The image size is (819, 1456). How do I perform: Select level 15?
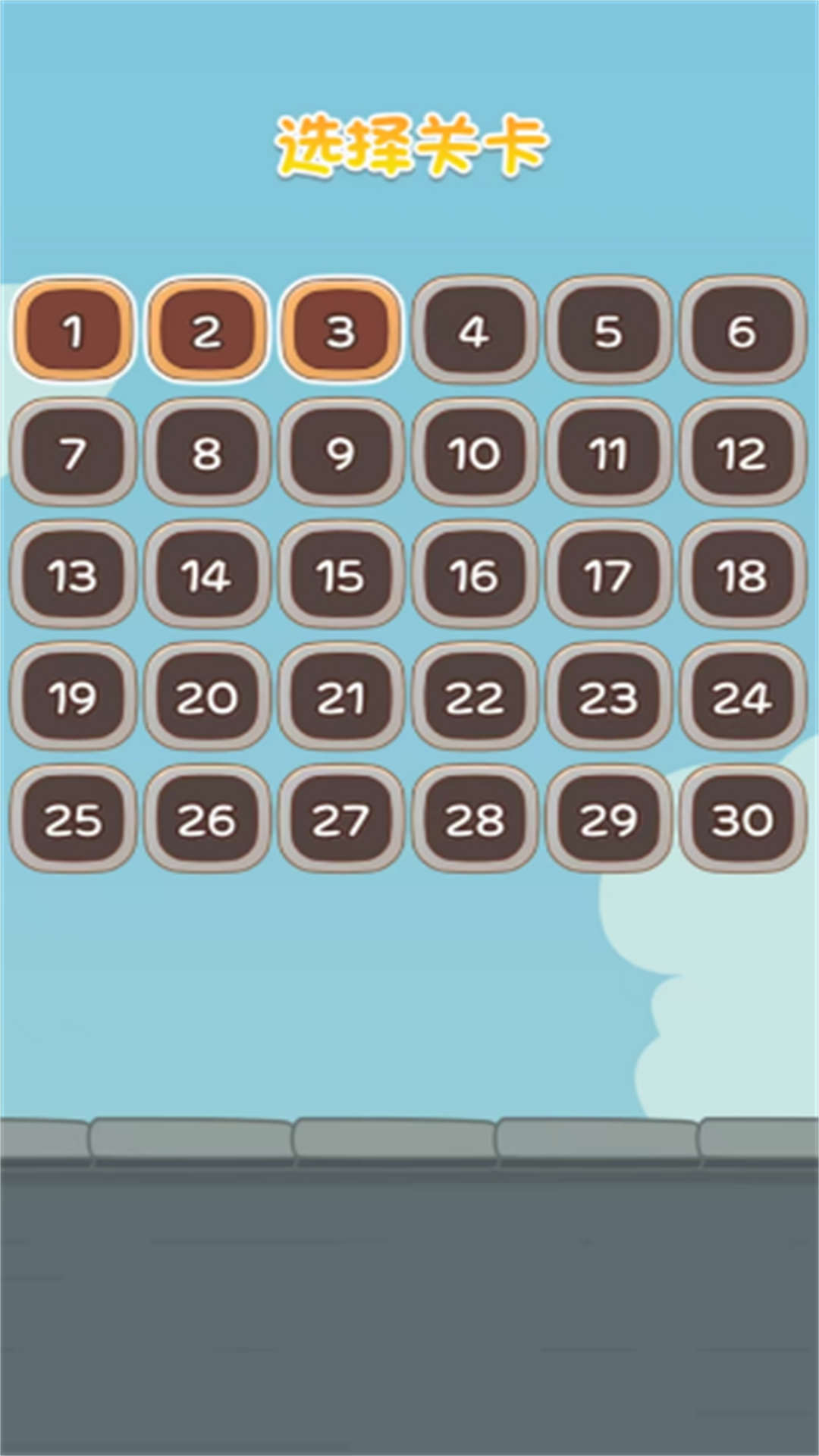340,575
